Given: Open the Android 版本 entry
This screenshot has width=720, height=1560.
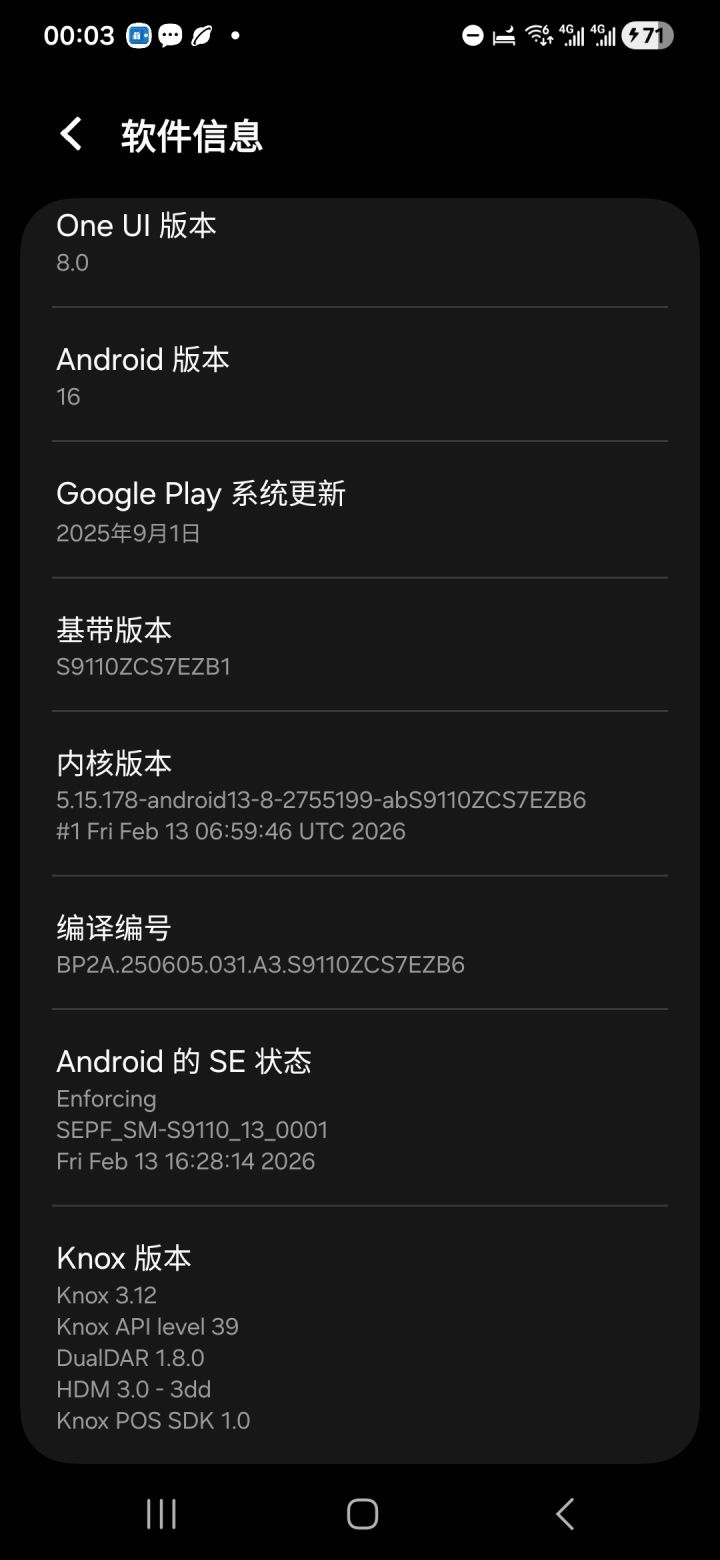Looking at the screenshot, I should (x=360, y=376).
